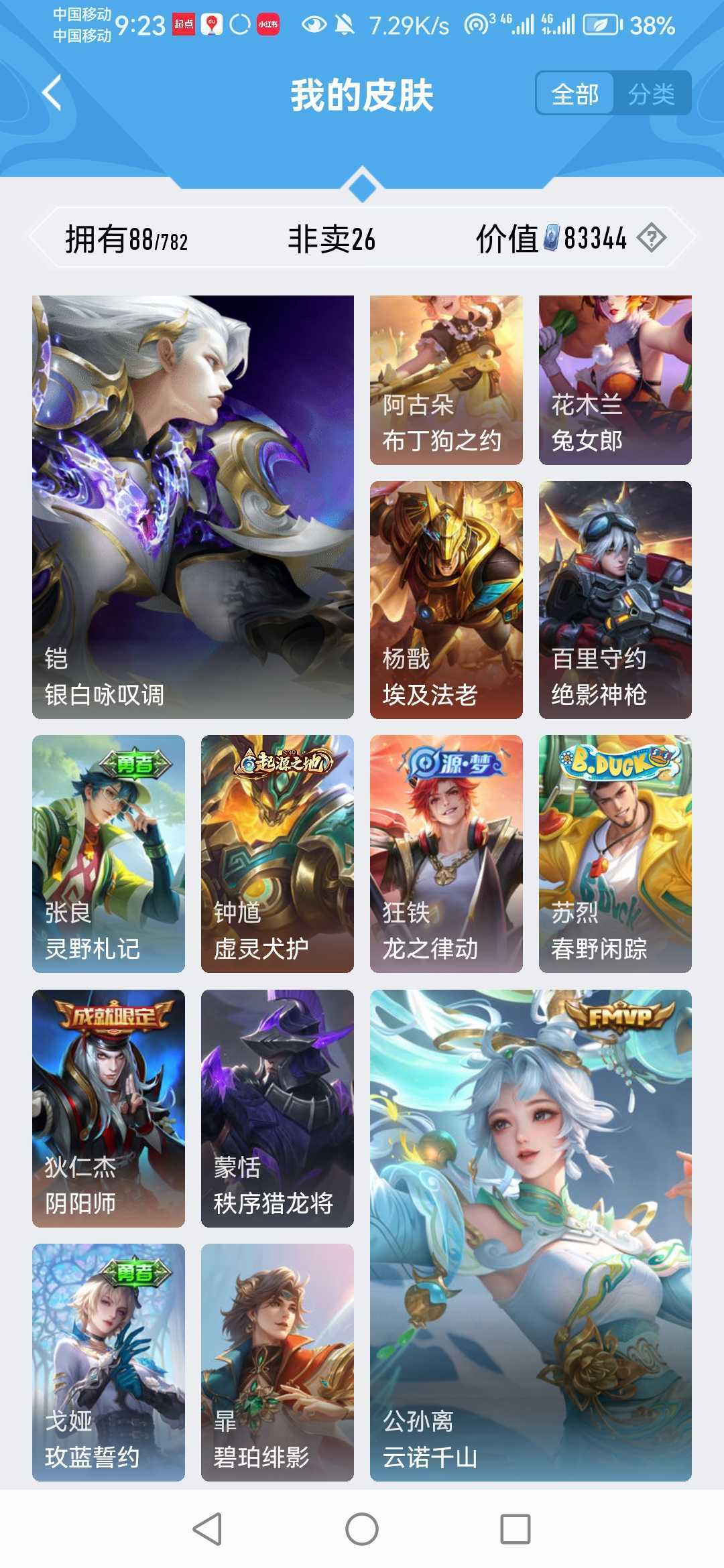This screenshot has height=1568, width=724.
Task: Select 张良 灵野札记 skin tile
Action: click(x=109, y=854)
